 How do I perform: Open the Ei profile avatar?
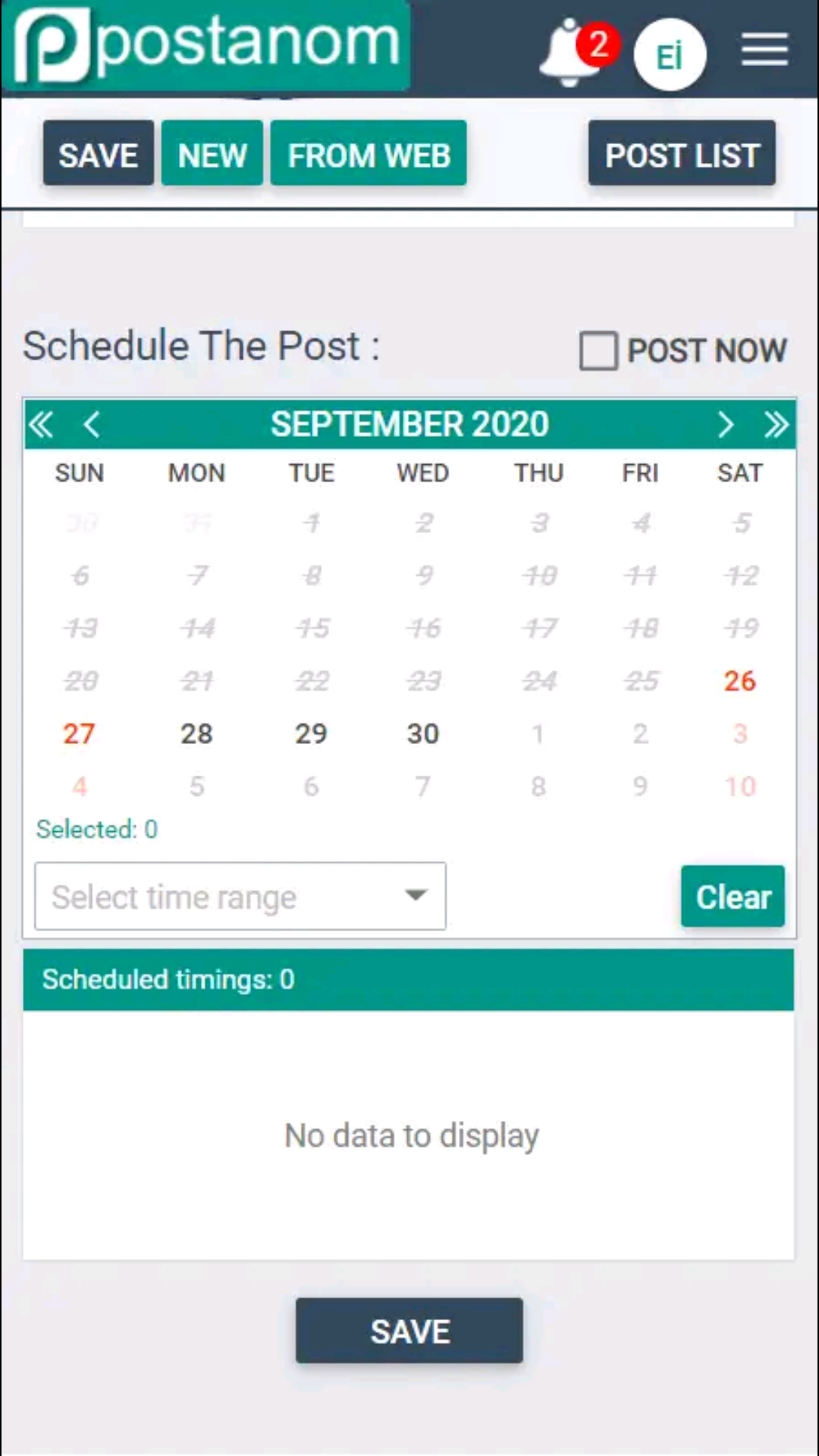point(670,55)
